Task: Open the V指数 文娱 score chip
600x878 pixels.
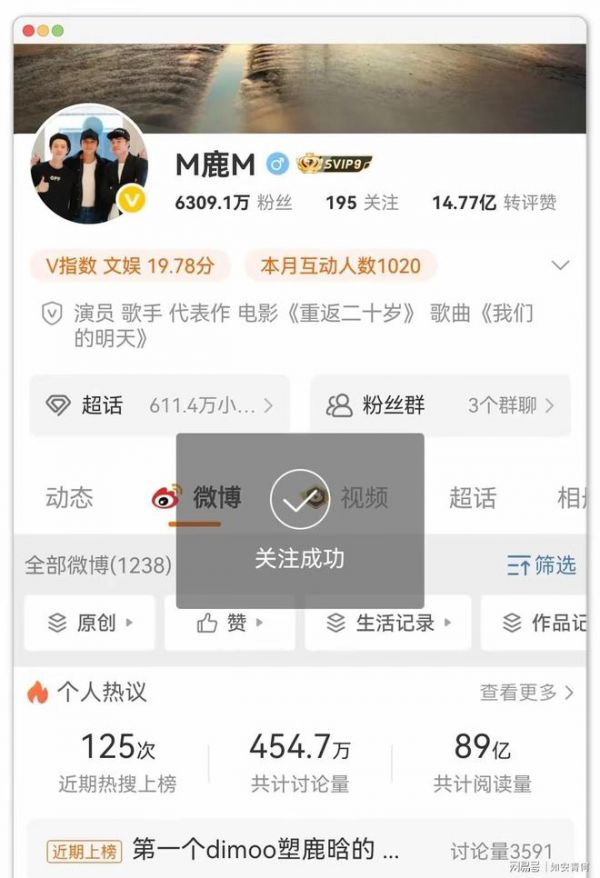Action: 130,266
